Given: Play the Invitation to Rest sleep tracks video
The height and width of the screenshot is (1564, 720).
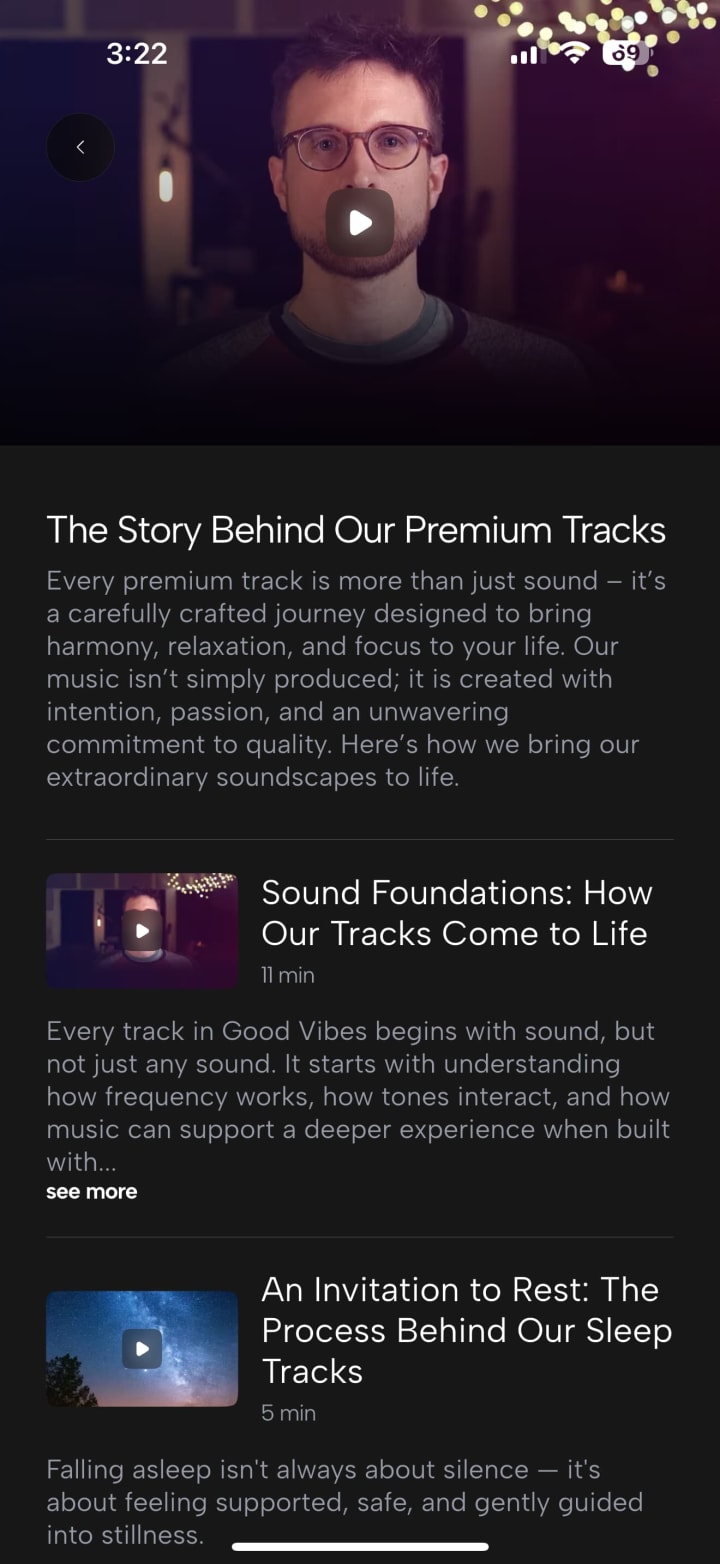Looking at the screenshot, I should point(142,1348).
